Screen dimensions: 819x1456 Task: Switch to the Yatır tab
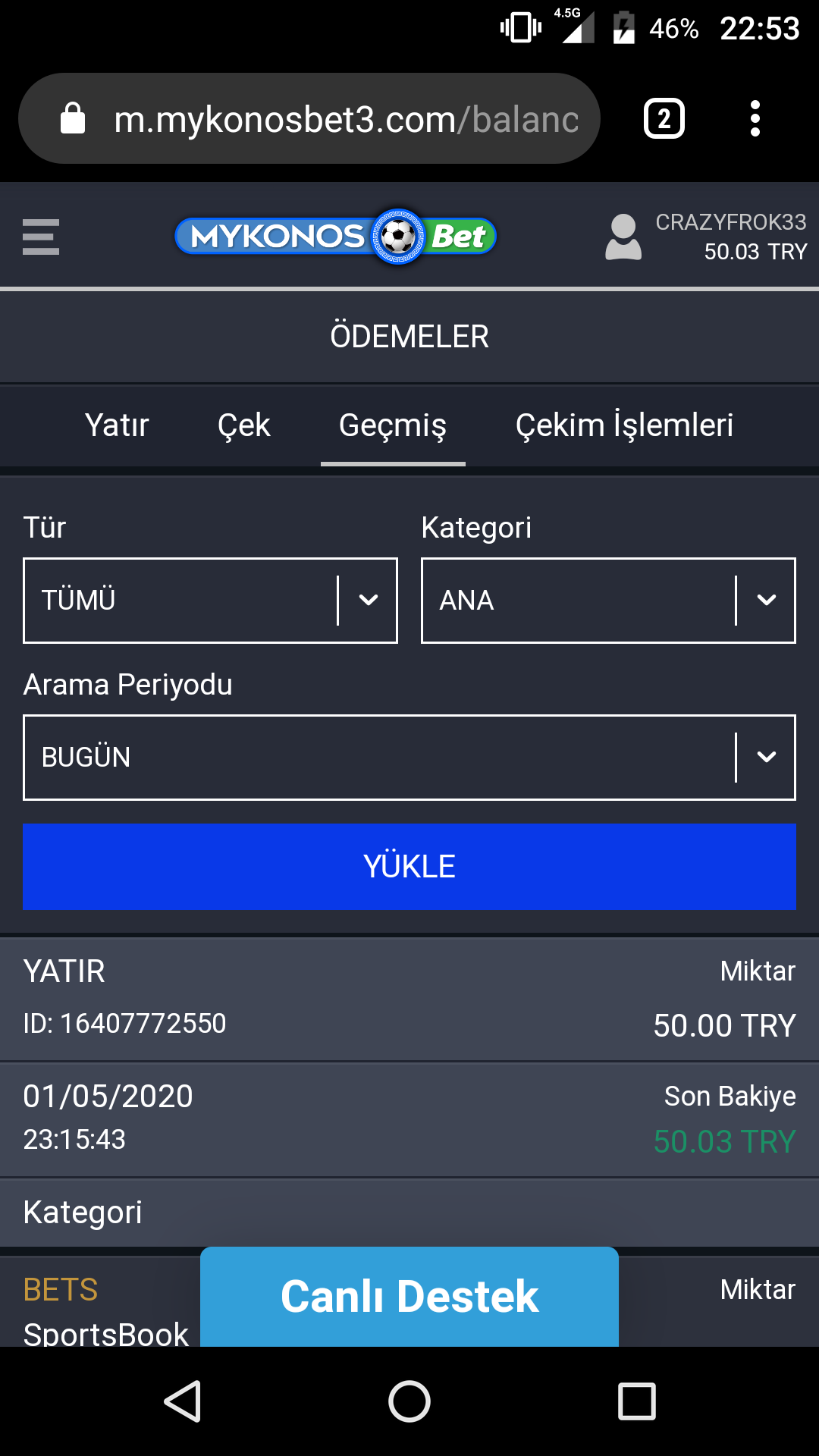click(x=117, y=425)
